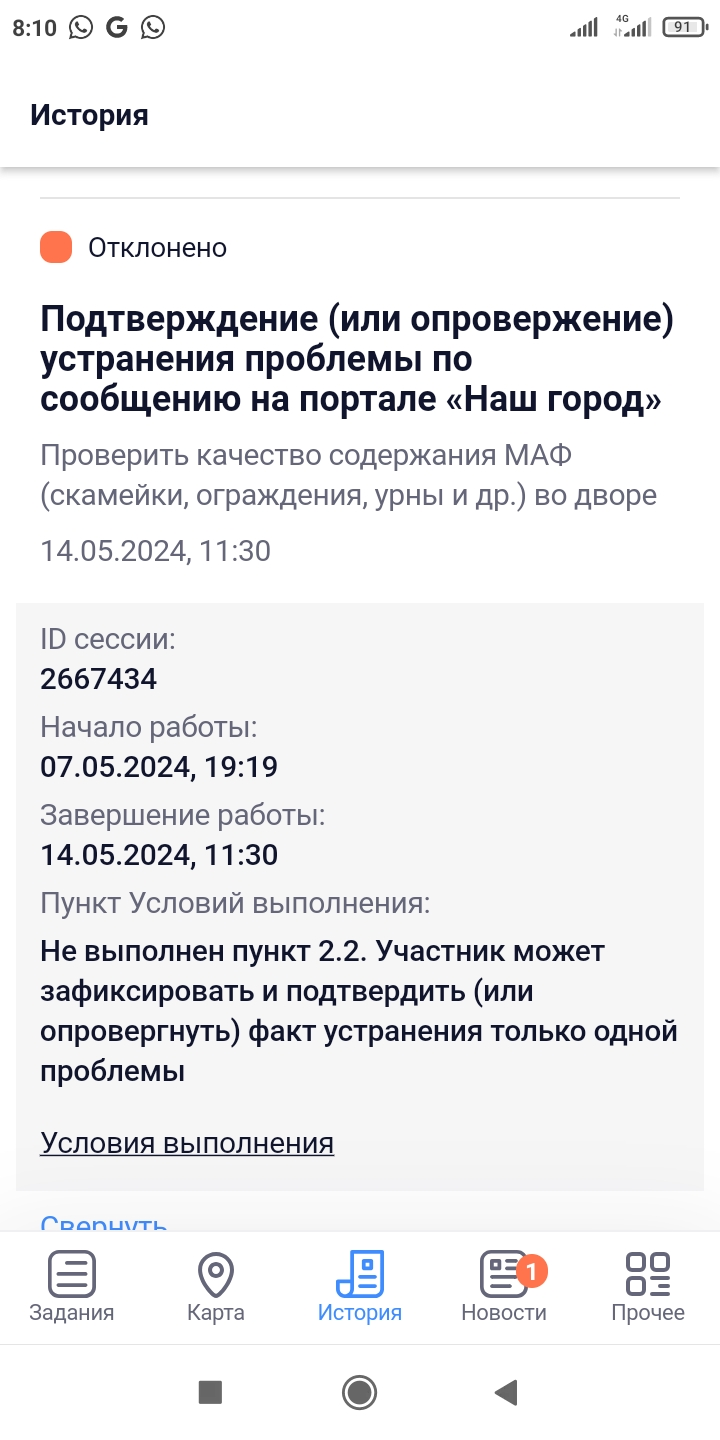Tap the system back button

[x=507, y=1392]
